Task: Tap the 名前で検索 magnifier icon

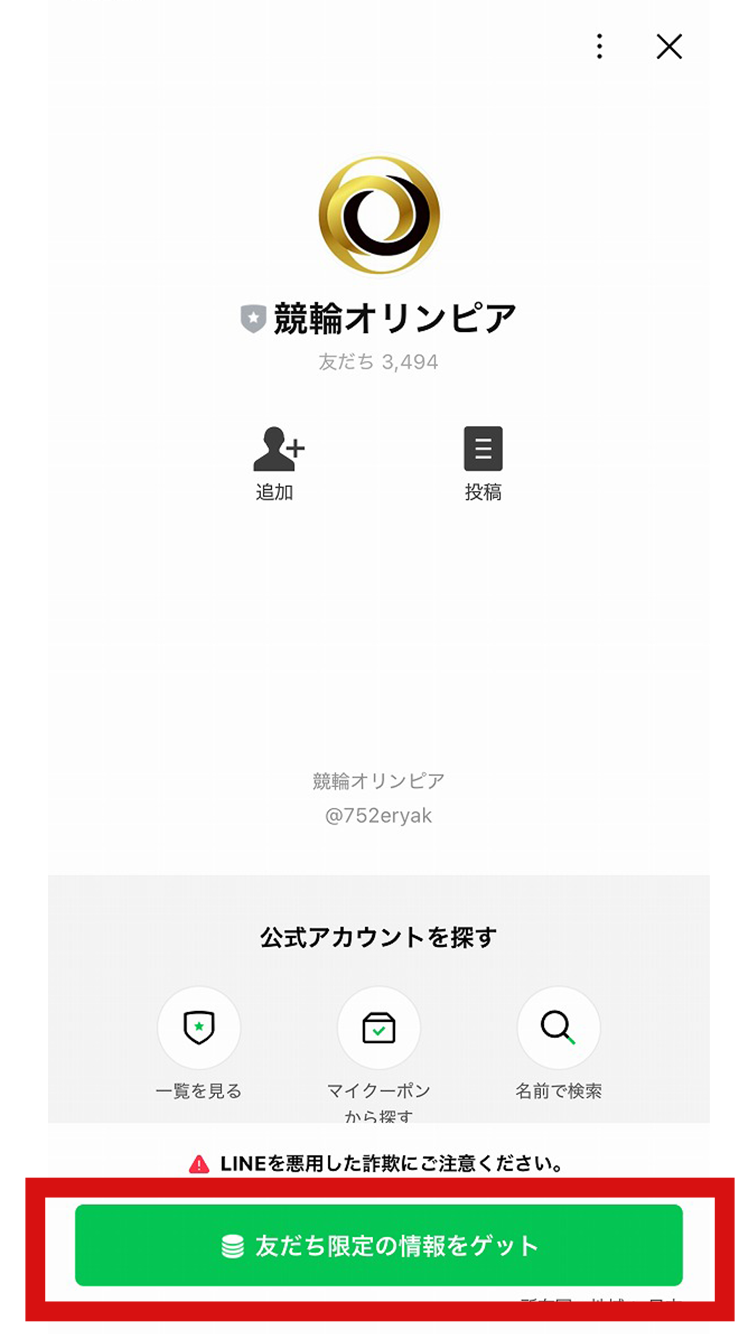Action: pyautogui.click(x=559, y=1027)
